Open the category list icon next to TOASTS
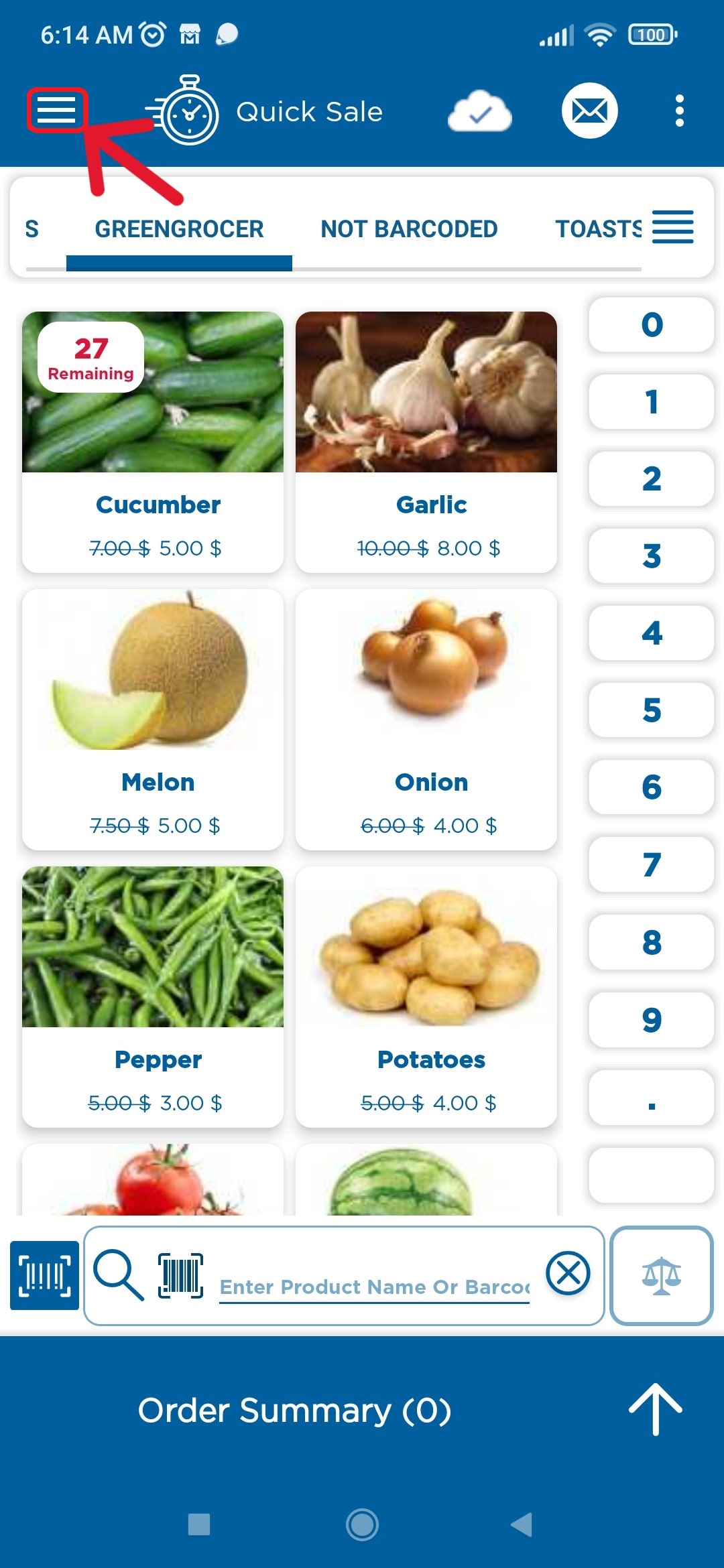724x1568 pixels. pyautogui.click(x=672, y=228)
